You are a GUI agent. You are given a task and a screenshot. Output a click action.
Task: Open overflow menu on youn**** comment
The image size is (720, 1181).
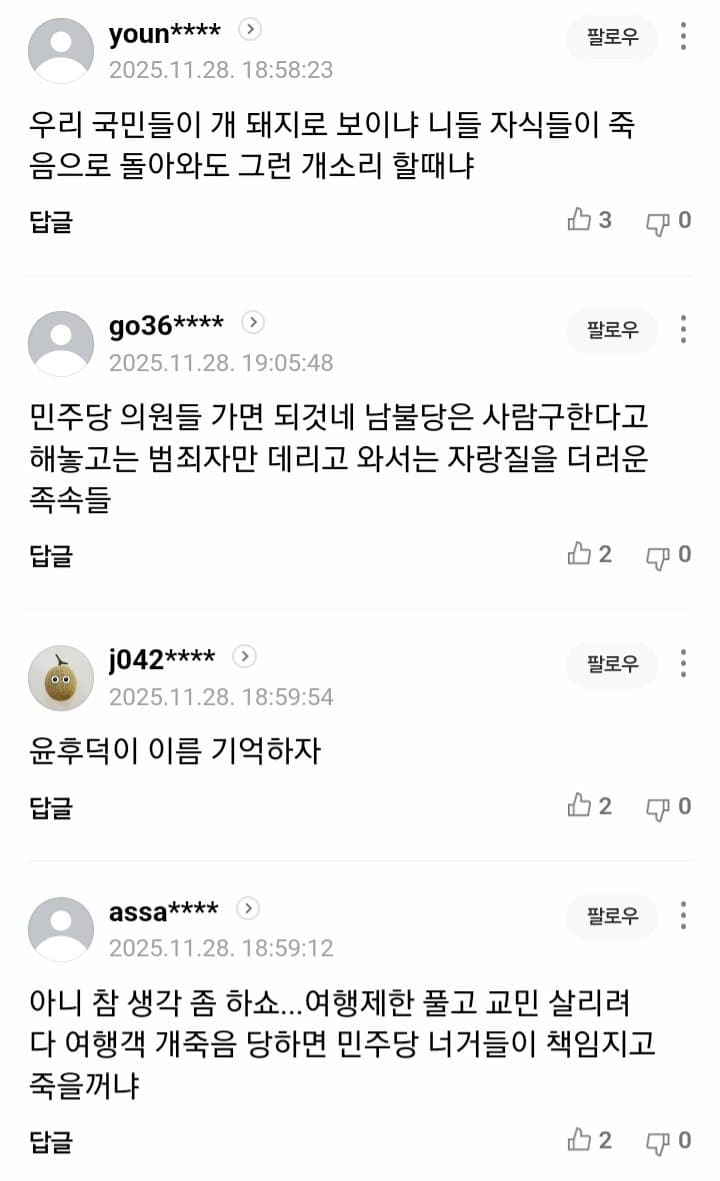point(684,38)
